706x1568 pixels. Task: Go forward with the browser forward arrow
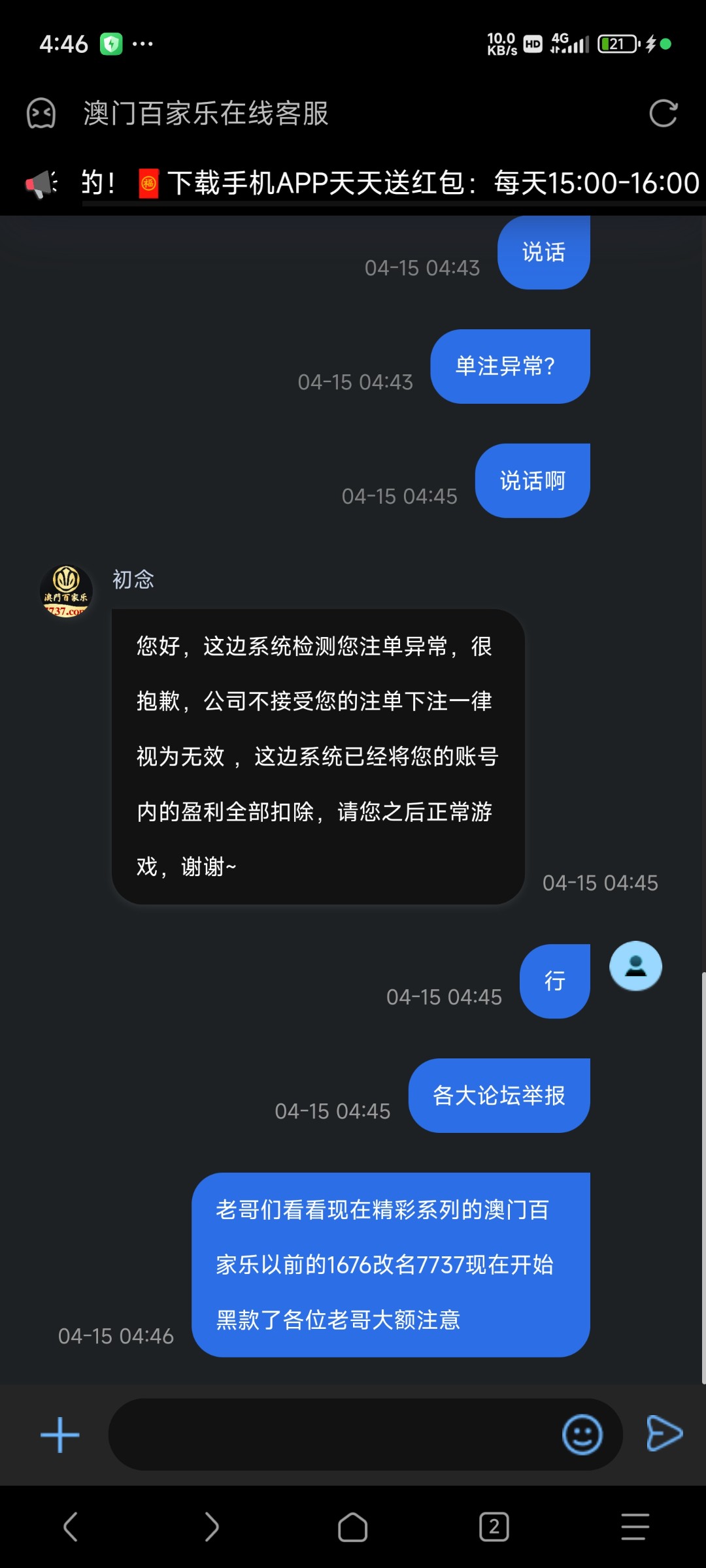coord(211,1527)
